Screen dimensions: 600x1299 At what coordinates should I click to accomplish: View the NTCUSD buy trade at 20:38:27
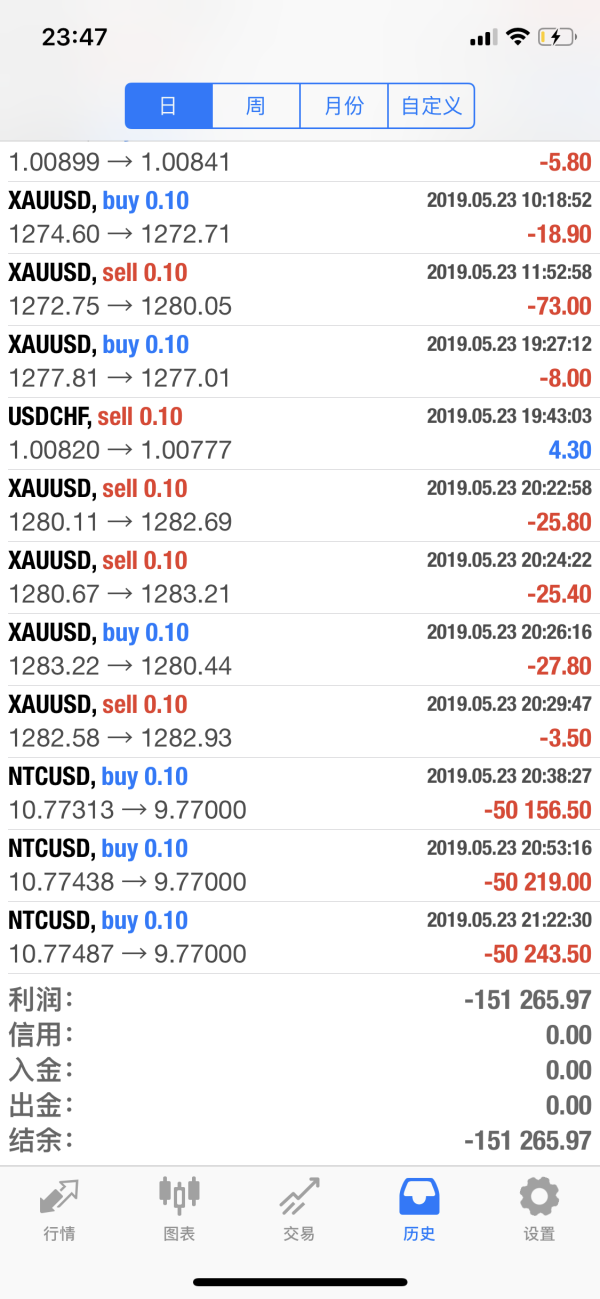click(300, 793)
